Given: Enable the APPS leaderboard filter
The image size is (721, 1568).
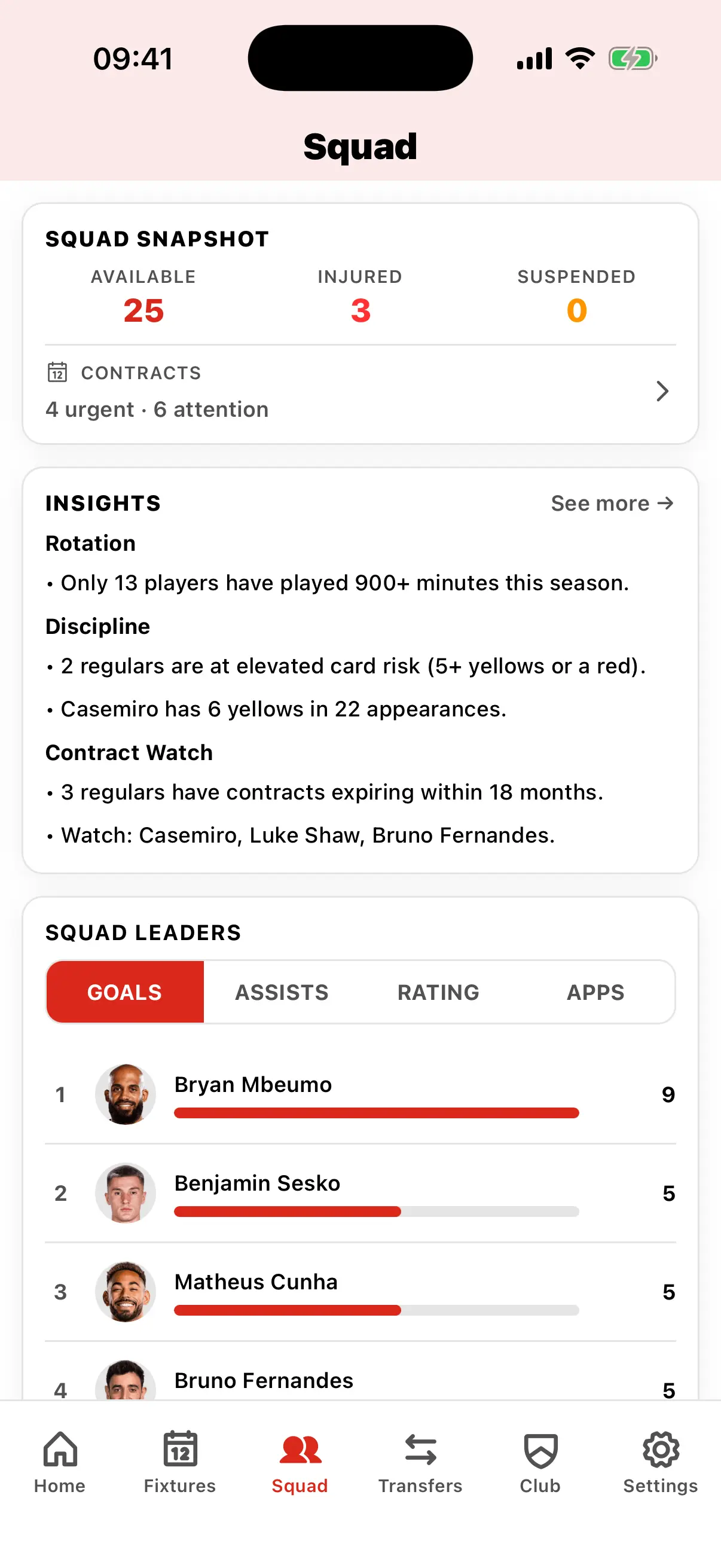Looking at the screenshot, I should tap(595, 992).
